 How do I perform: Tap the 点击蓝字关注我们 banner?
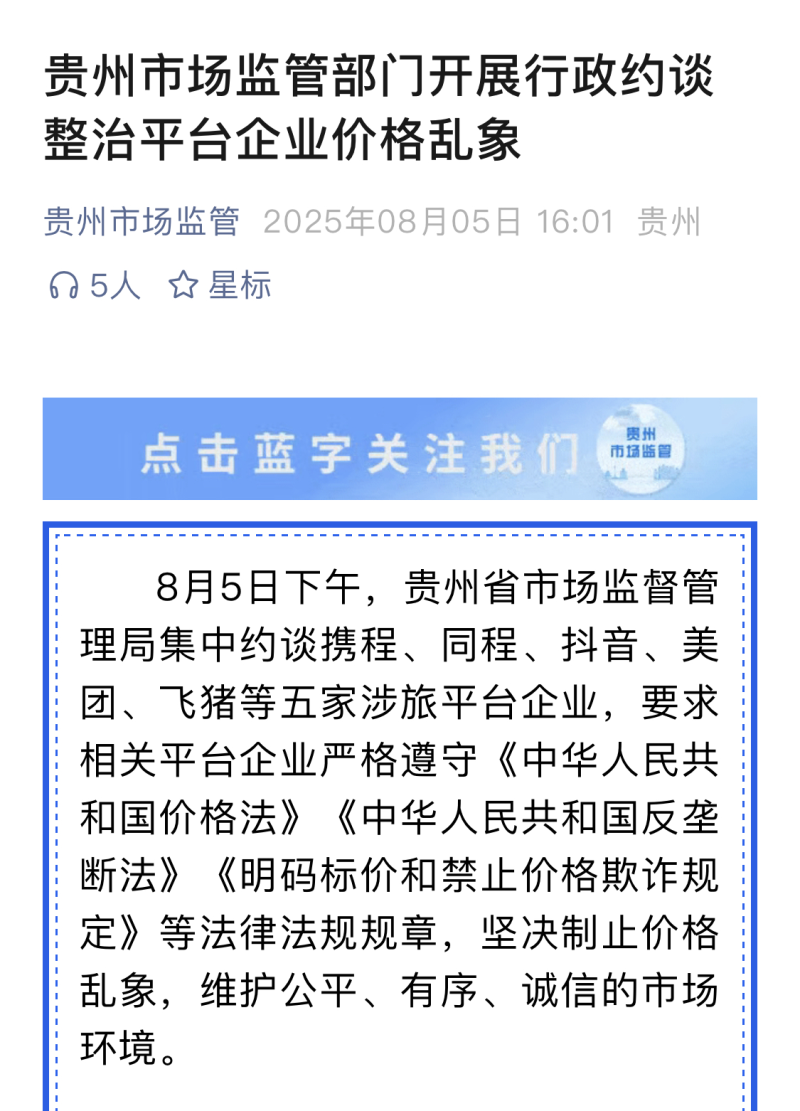pos(399,449)
